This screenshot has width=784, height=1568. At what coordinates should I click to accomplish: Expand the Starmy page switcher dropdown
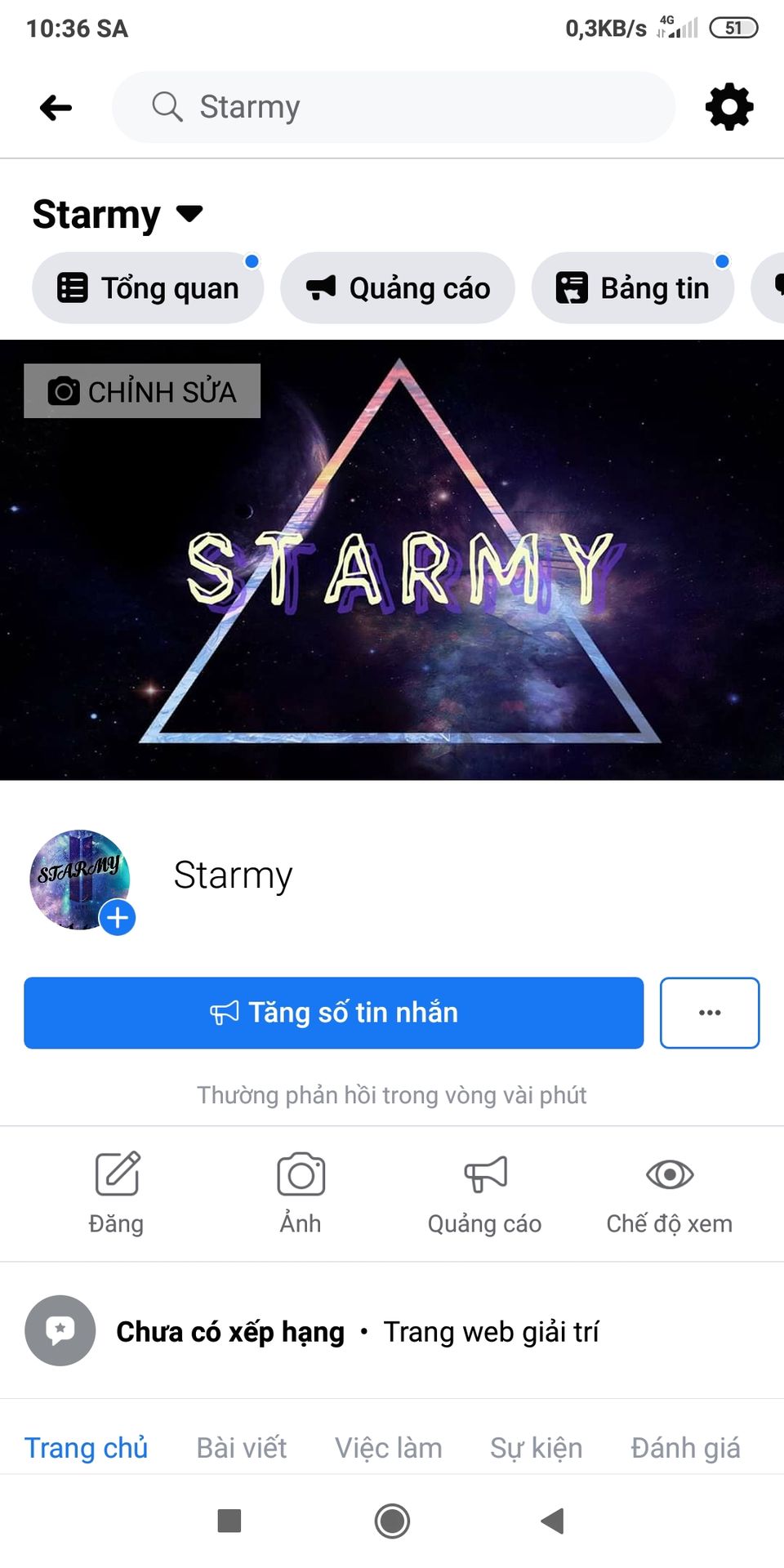[x=190, y=214]
